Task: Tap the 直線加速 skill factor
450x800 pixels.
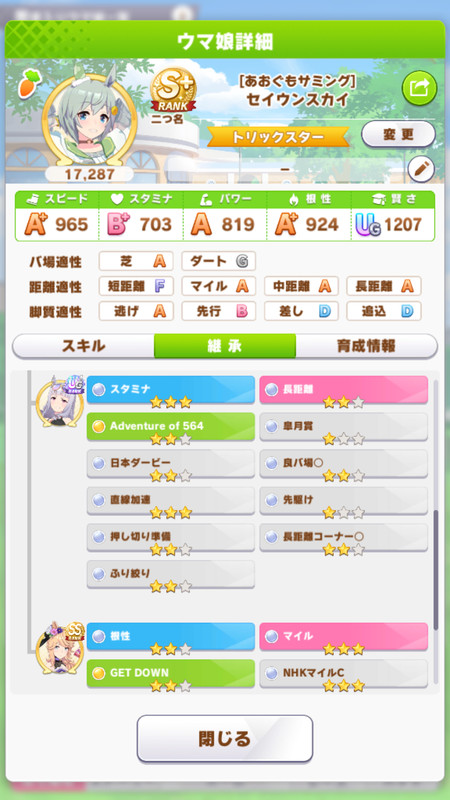Action: pos(170,501)
